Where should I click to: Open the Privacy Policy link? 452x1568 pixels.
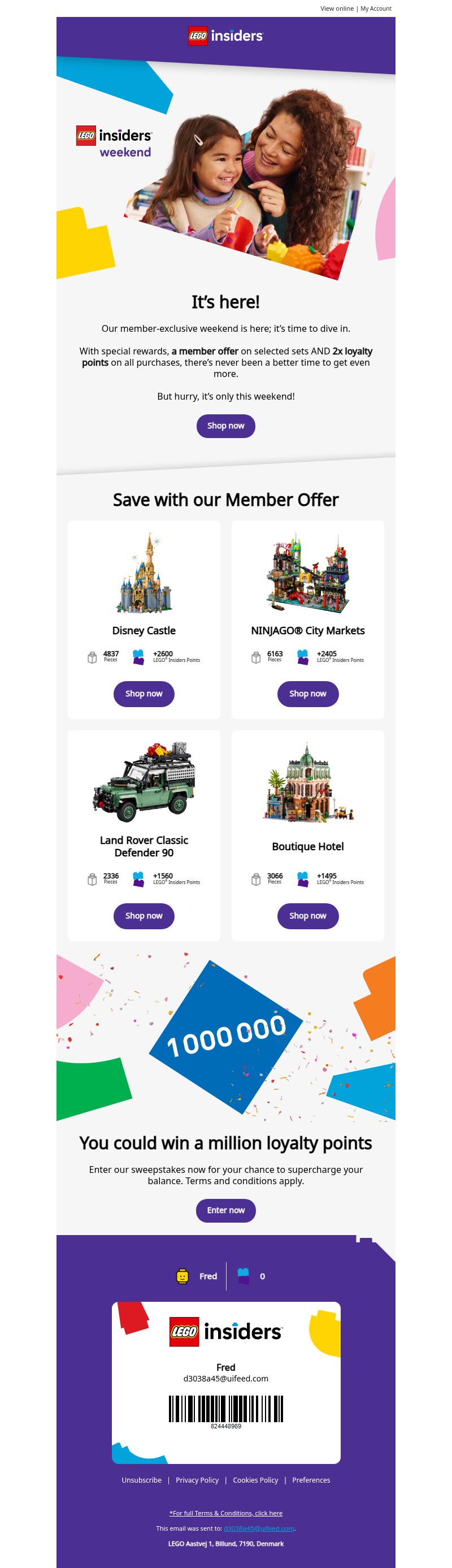tap(197, 1480)
